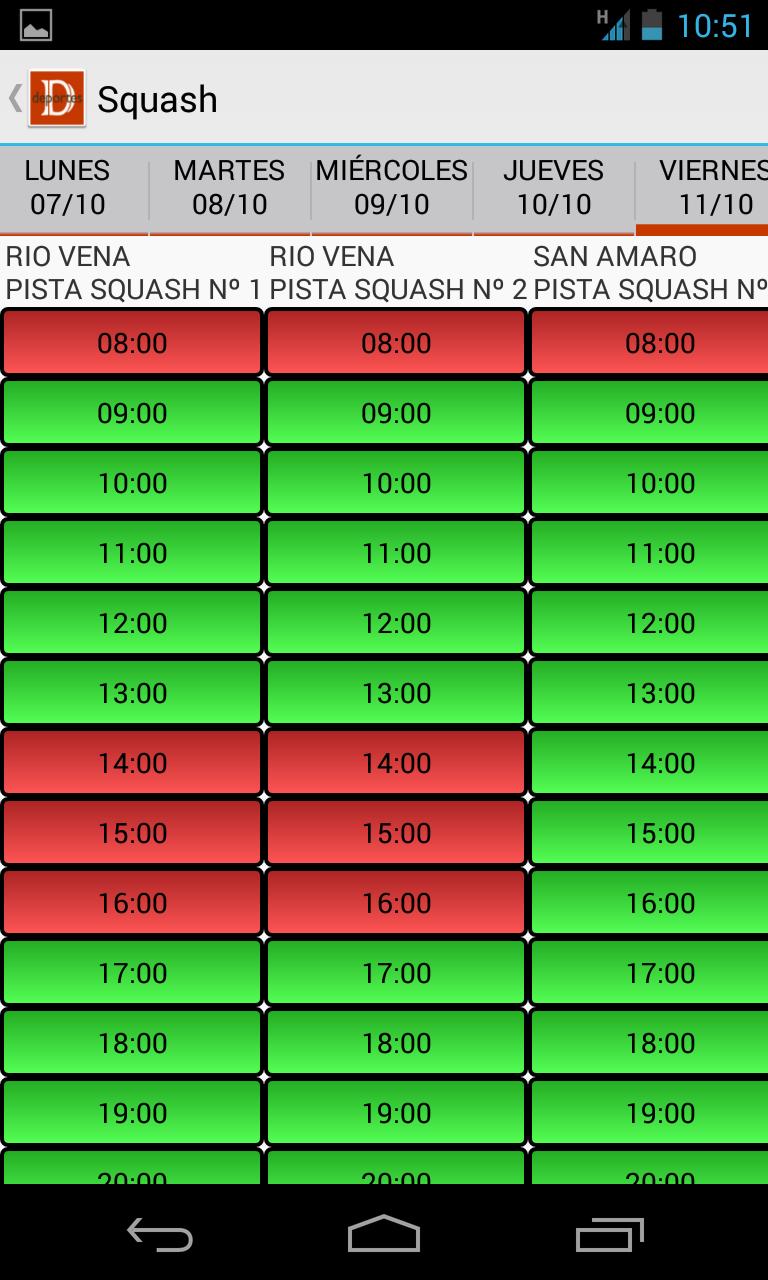
Task: Pick the 14:00 slot at San Amaro
Action: click(658, 763)
